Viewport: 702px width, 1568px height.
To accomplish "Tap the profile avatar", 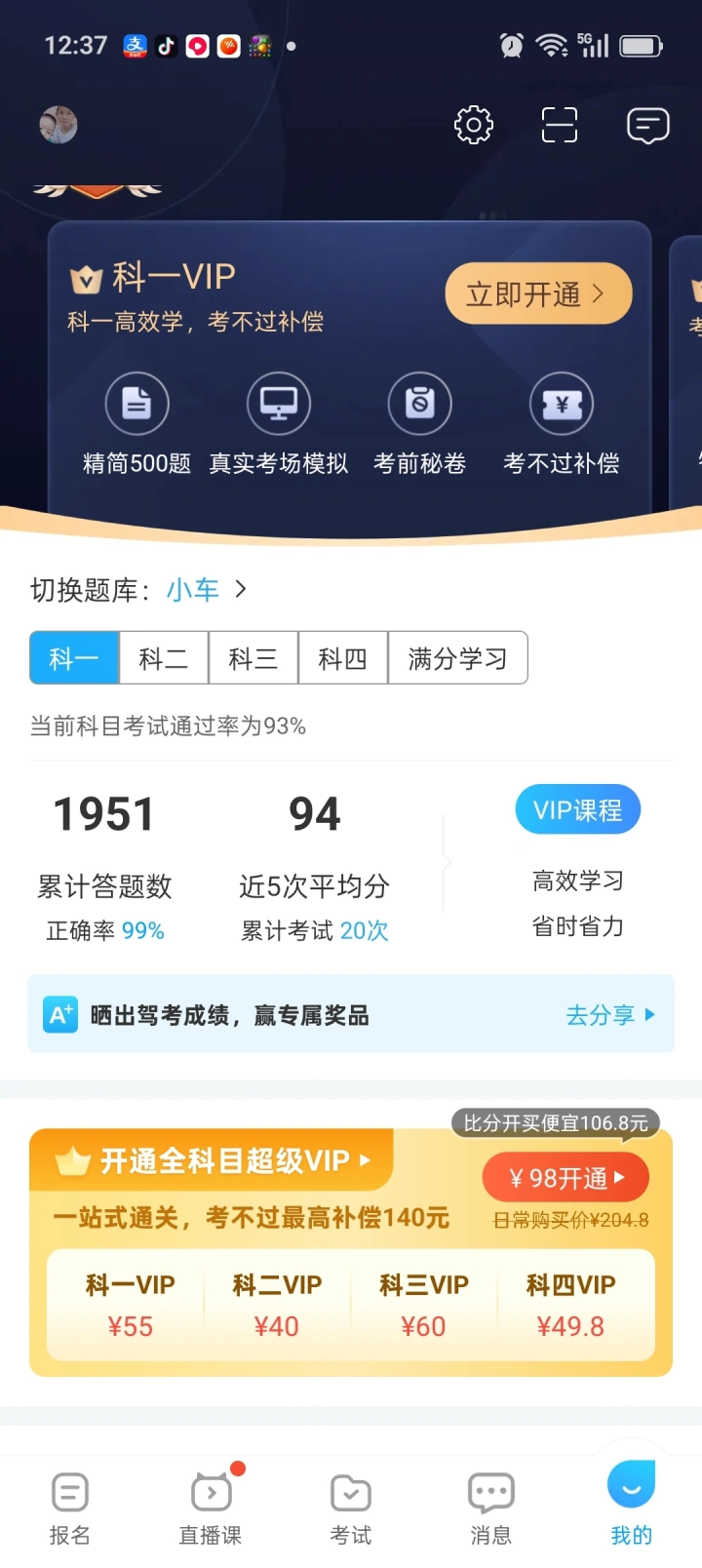I will point(58,125).
